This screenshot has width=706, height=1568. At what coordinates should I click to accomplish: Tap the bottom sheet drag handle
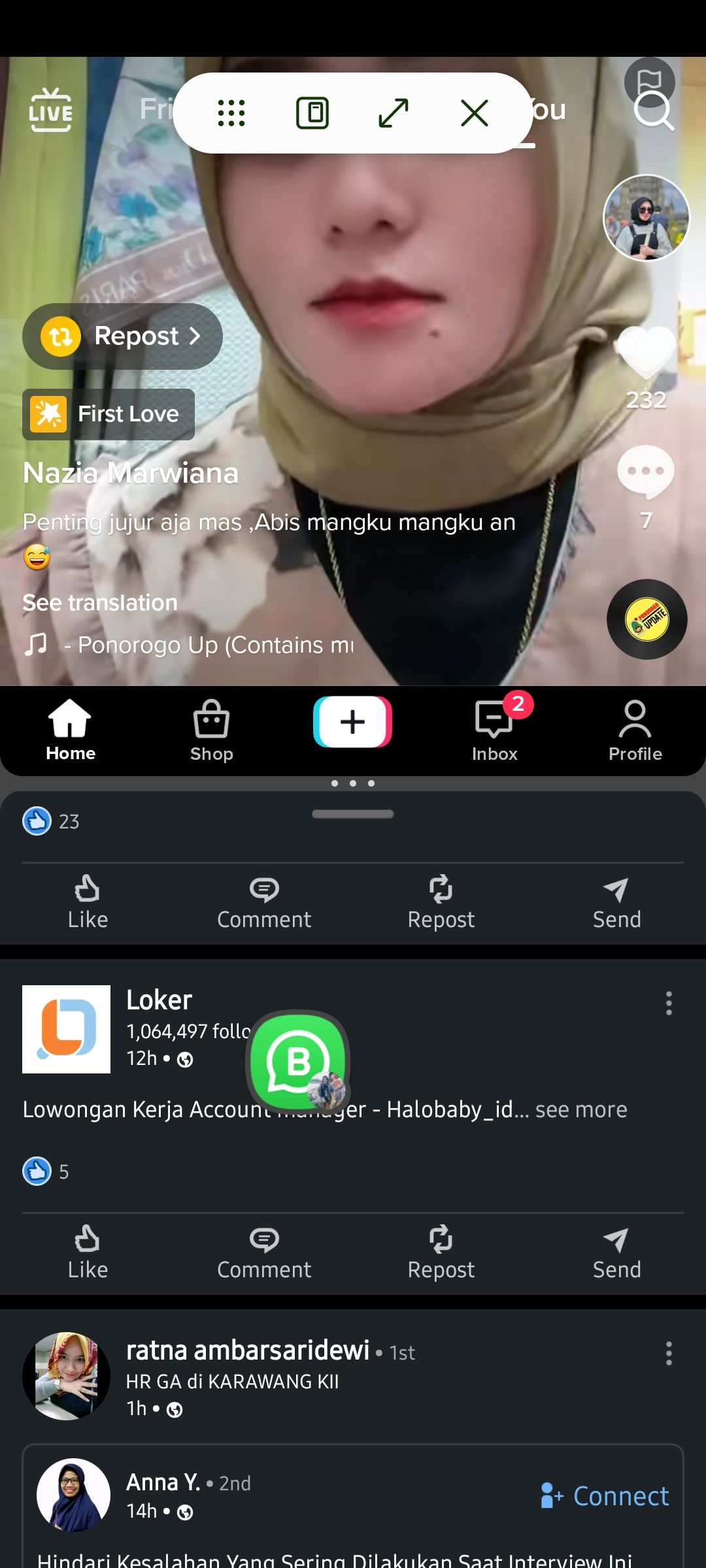[x=352, y=815]
